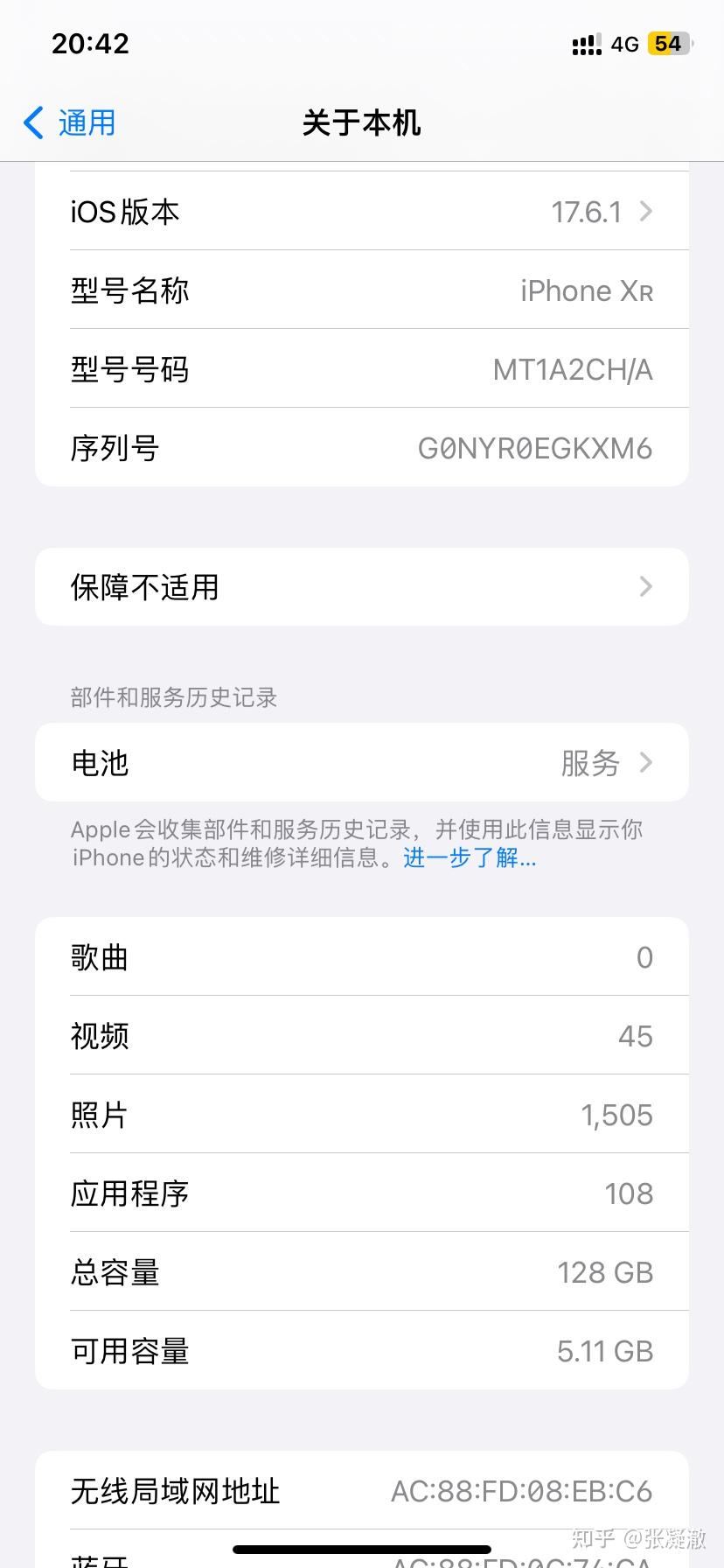Open the iOS版本 17.6.1 row

pyautogui.click(x=361, y=212)
